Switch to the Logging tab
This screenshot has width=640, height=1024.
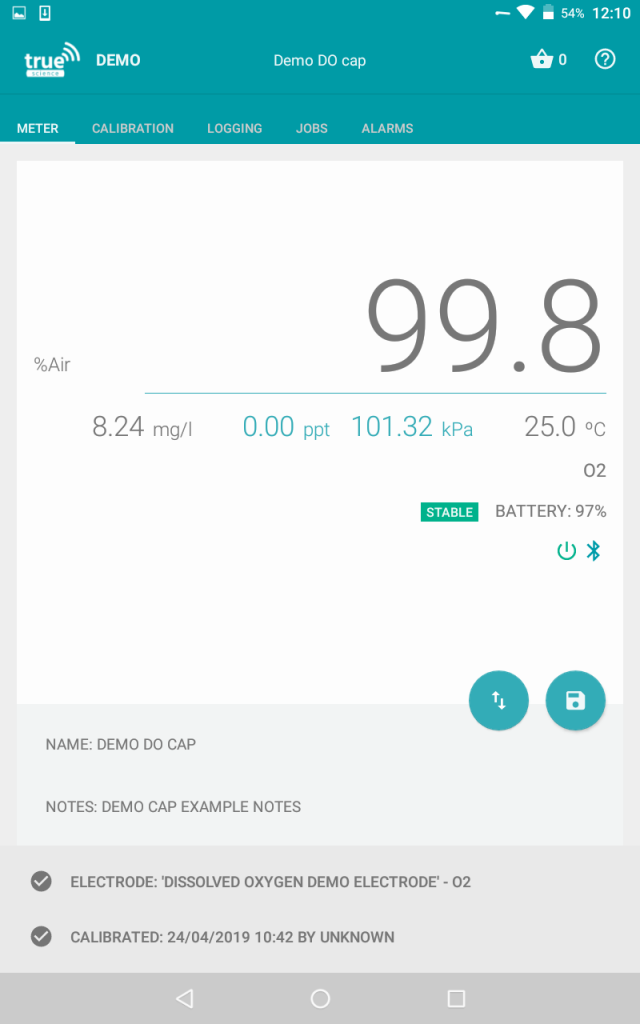pos(234,128)
